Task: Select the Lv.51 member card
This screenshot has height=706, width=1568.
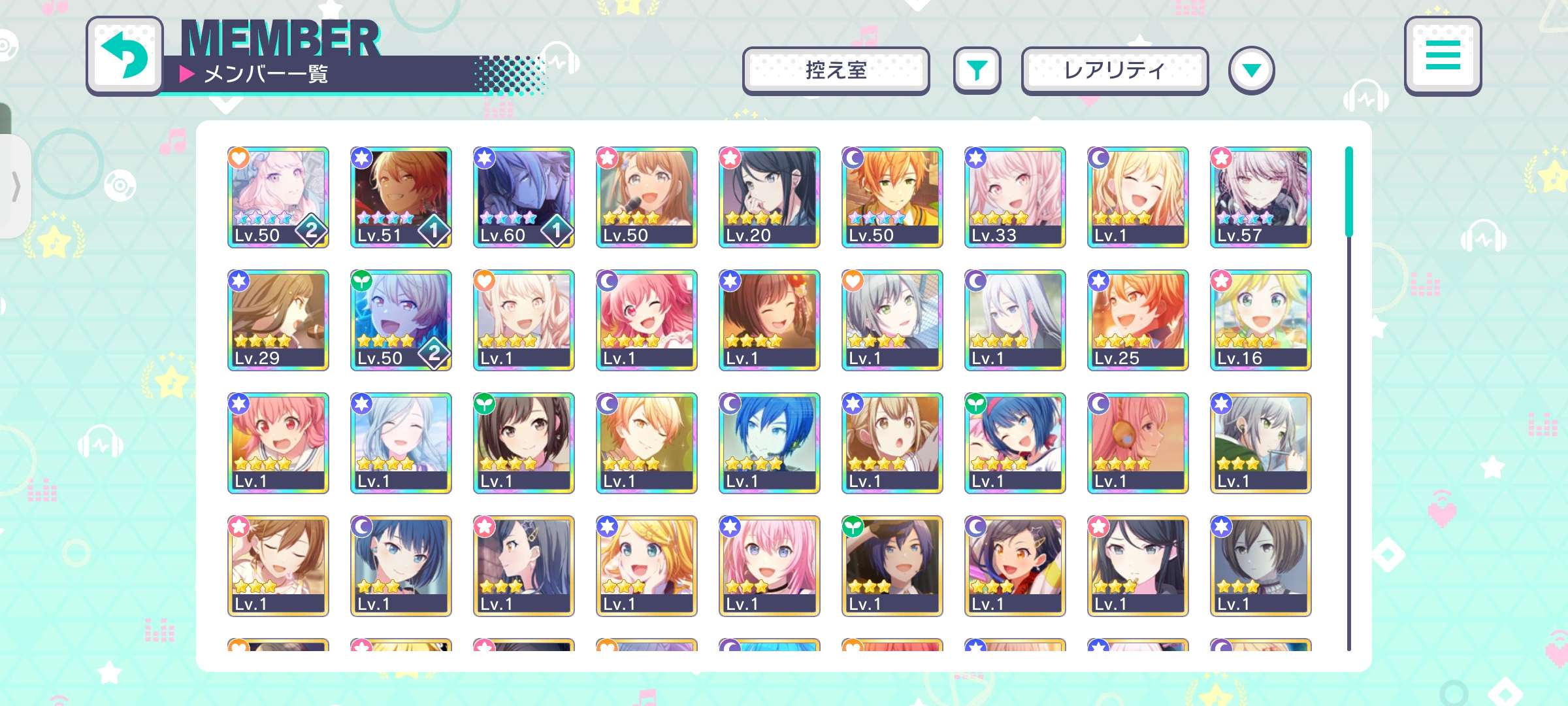Action: point(400,197)
